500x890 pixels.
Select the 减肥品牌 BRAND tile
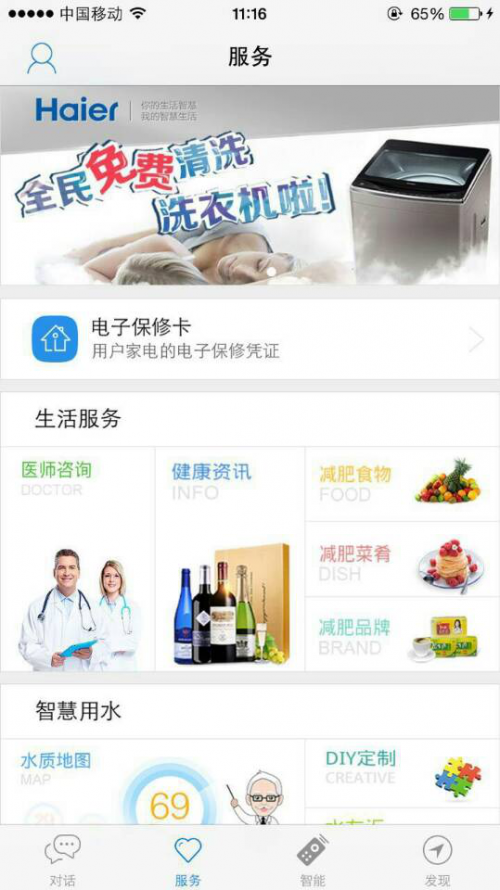pyautogui.click(x=403, y=634)
